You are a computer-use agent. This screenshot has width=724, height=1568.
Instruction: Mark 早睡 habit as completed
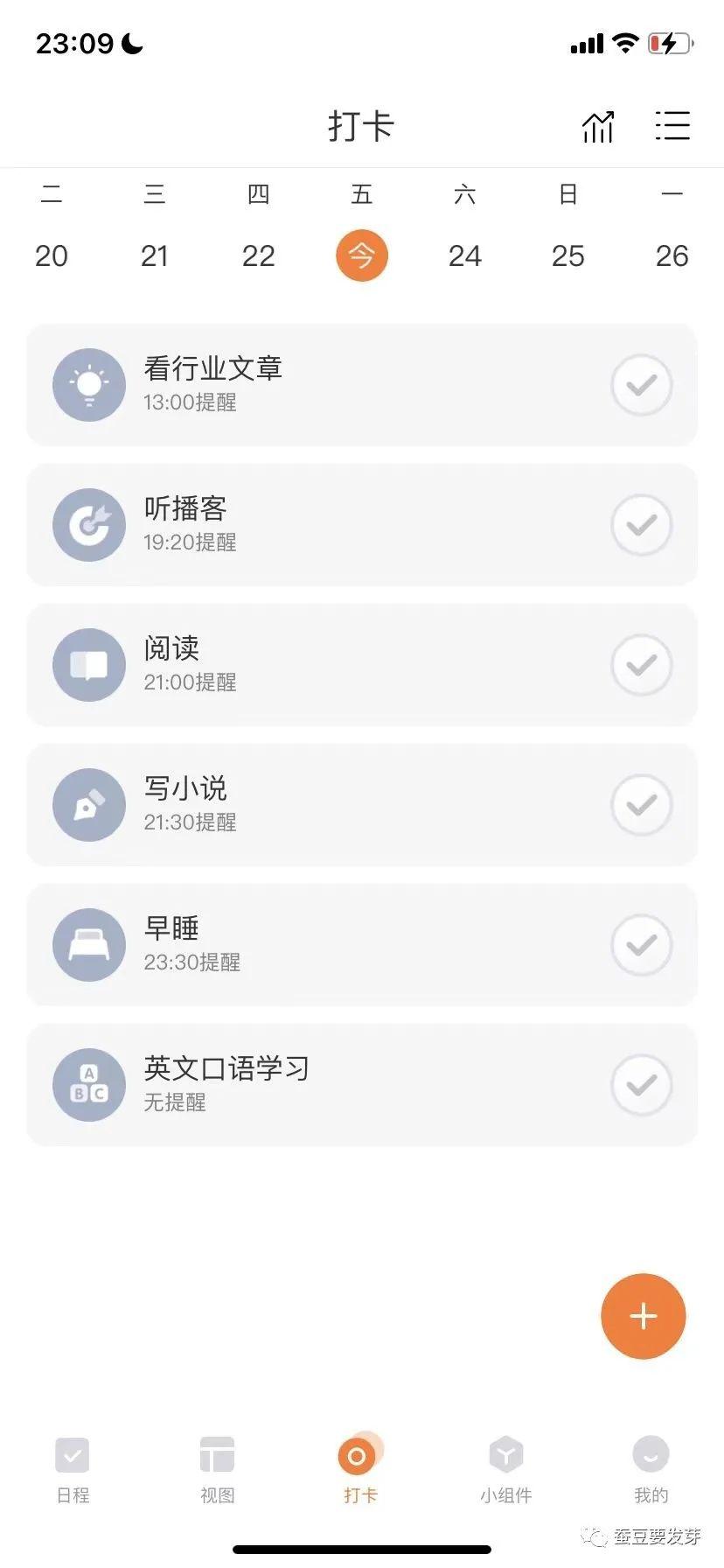(x=641, y=945)
